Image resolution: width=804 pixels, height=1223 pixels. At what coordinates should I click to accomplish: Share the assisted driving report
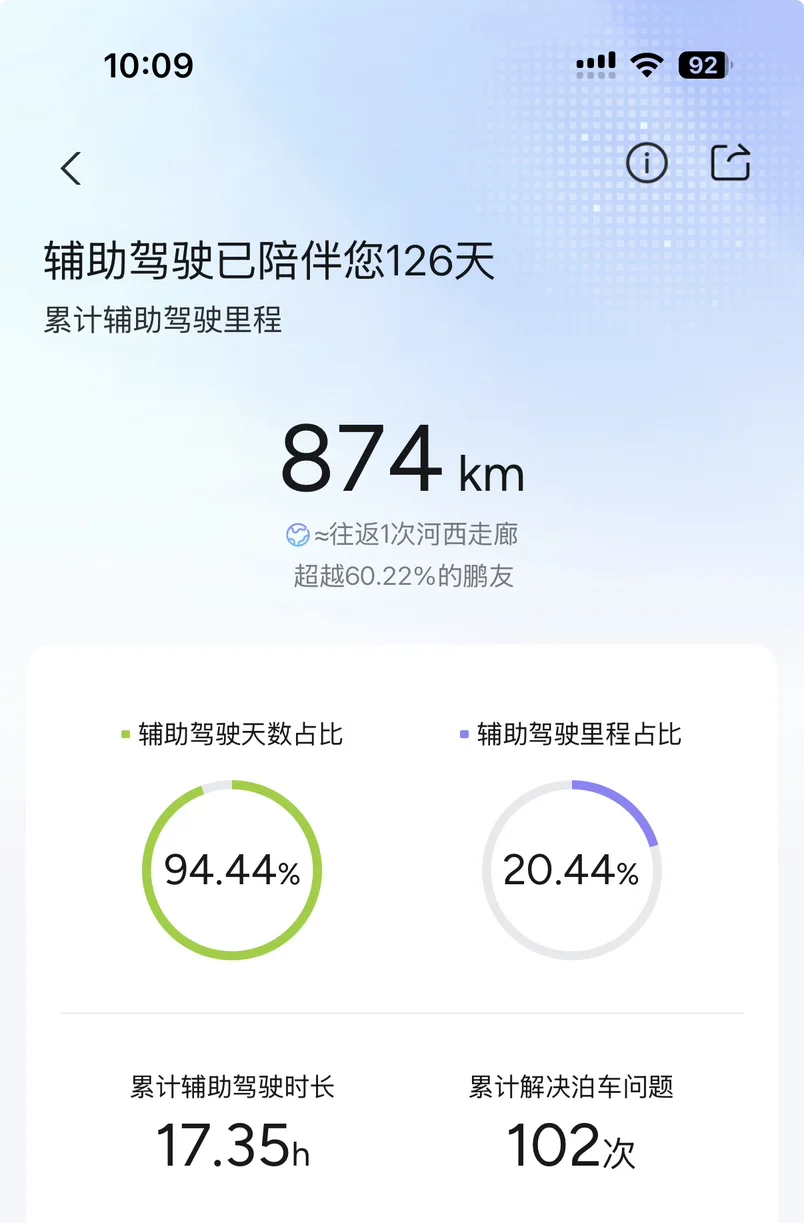click(730, 162)
